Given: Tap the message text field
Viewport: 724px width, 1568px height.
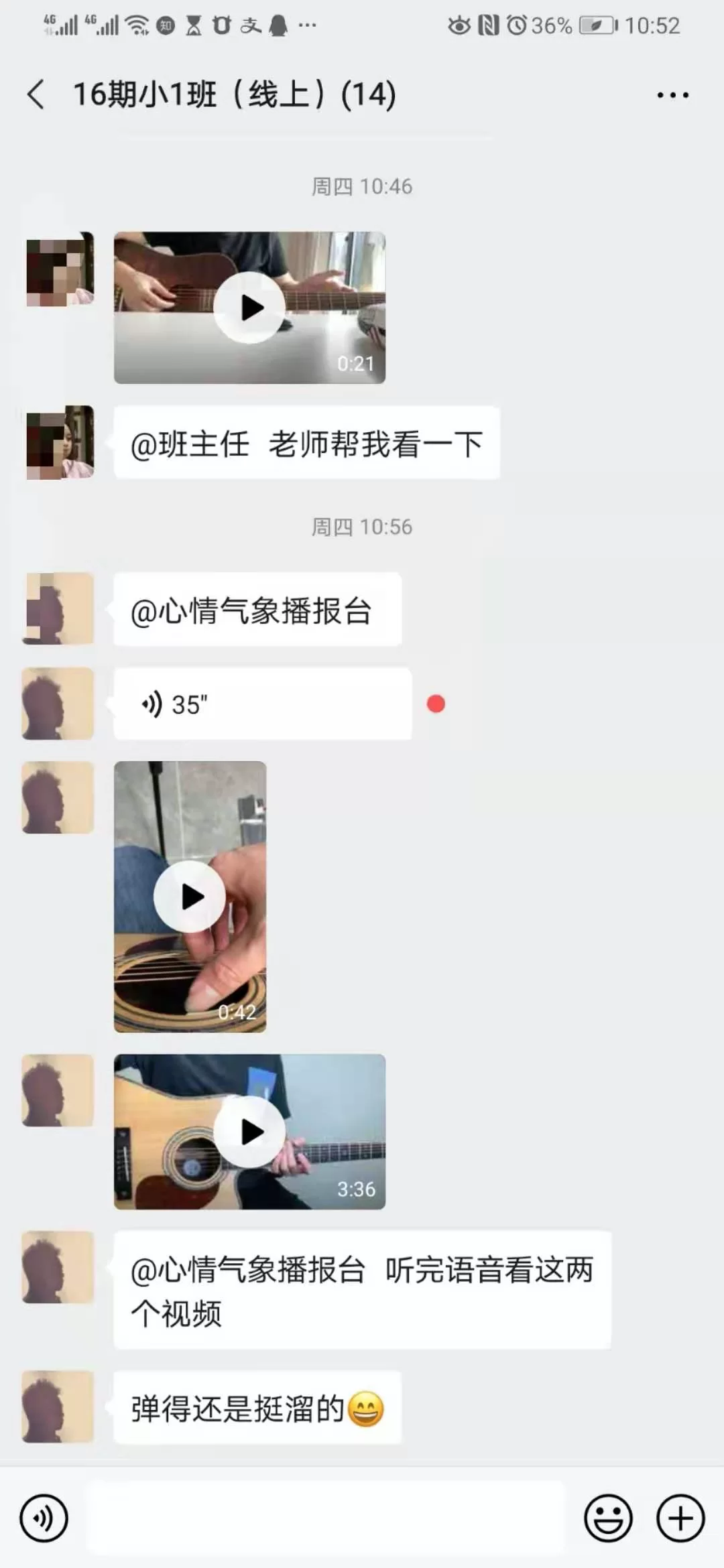Looking at the screenshot, I should click(x=326, y=1518).
